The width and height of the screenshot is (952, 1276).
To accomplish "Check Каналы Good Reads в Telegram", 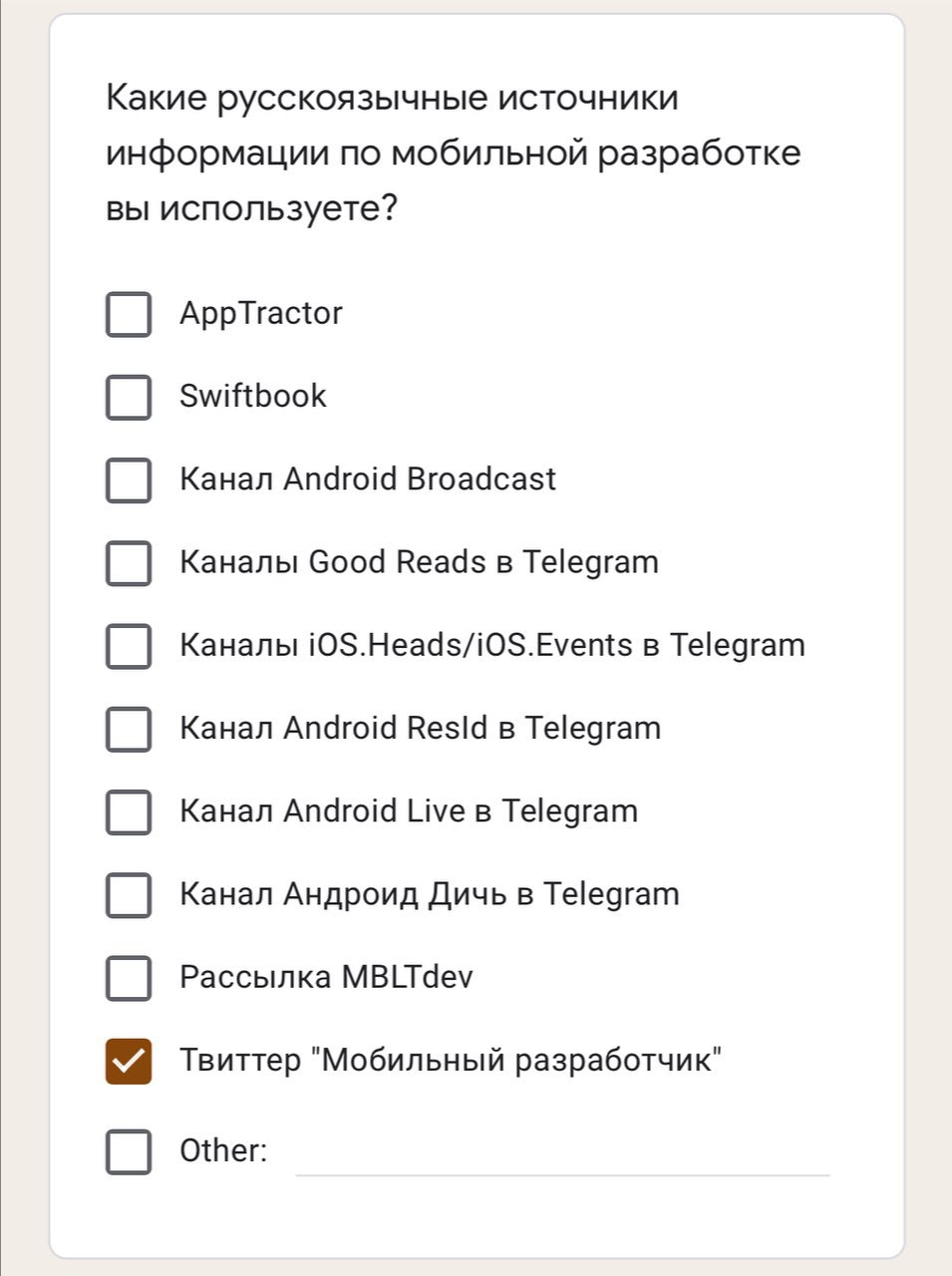I will click(129, 562).
